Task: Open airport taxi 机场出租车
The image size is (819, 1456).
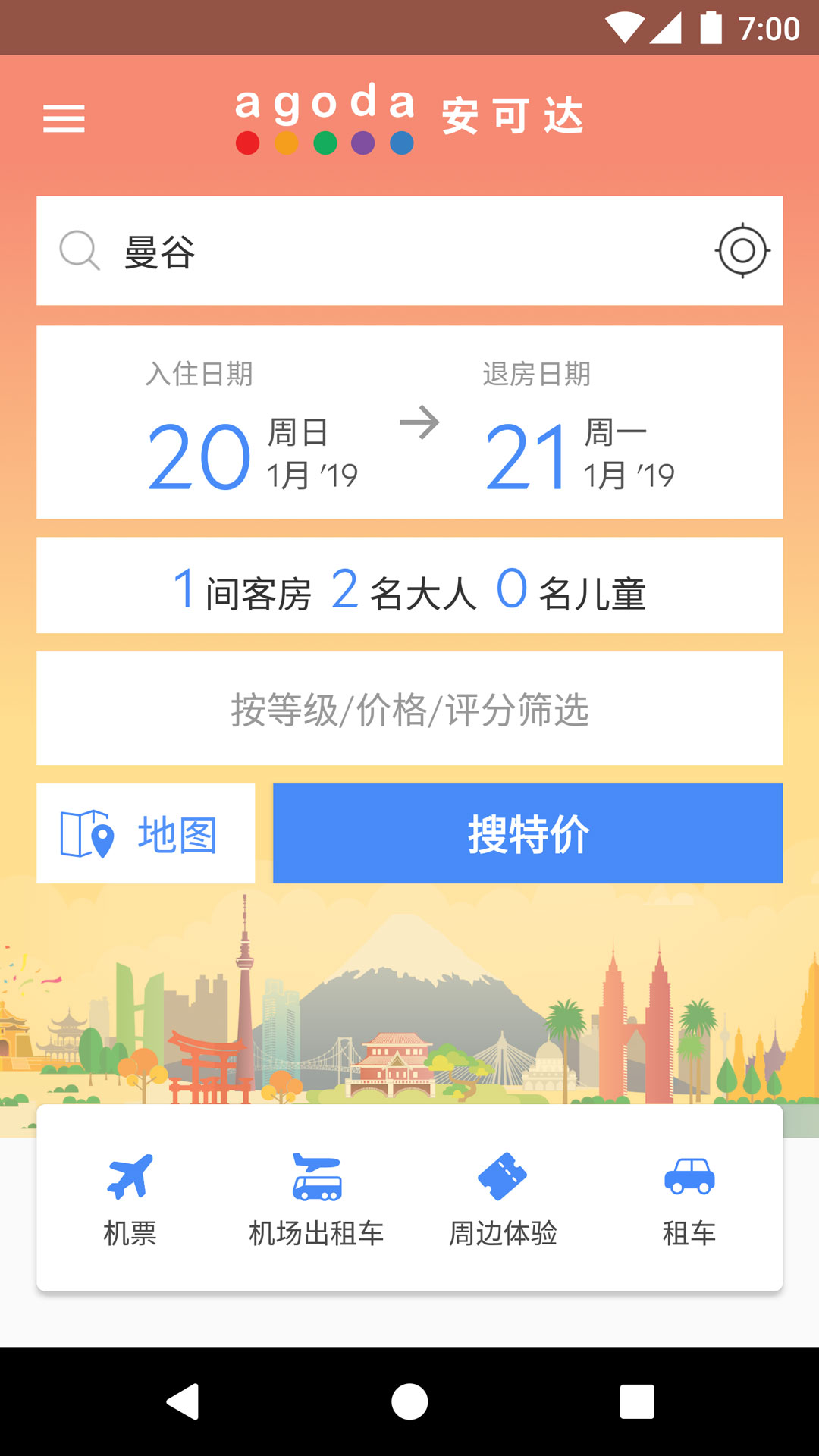Action: click(x=316, y=1198)
